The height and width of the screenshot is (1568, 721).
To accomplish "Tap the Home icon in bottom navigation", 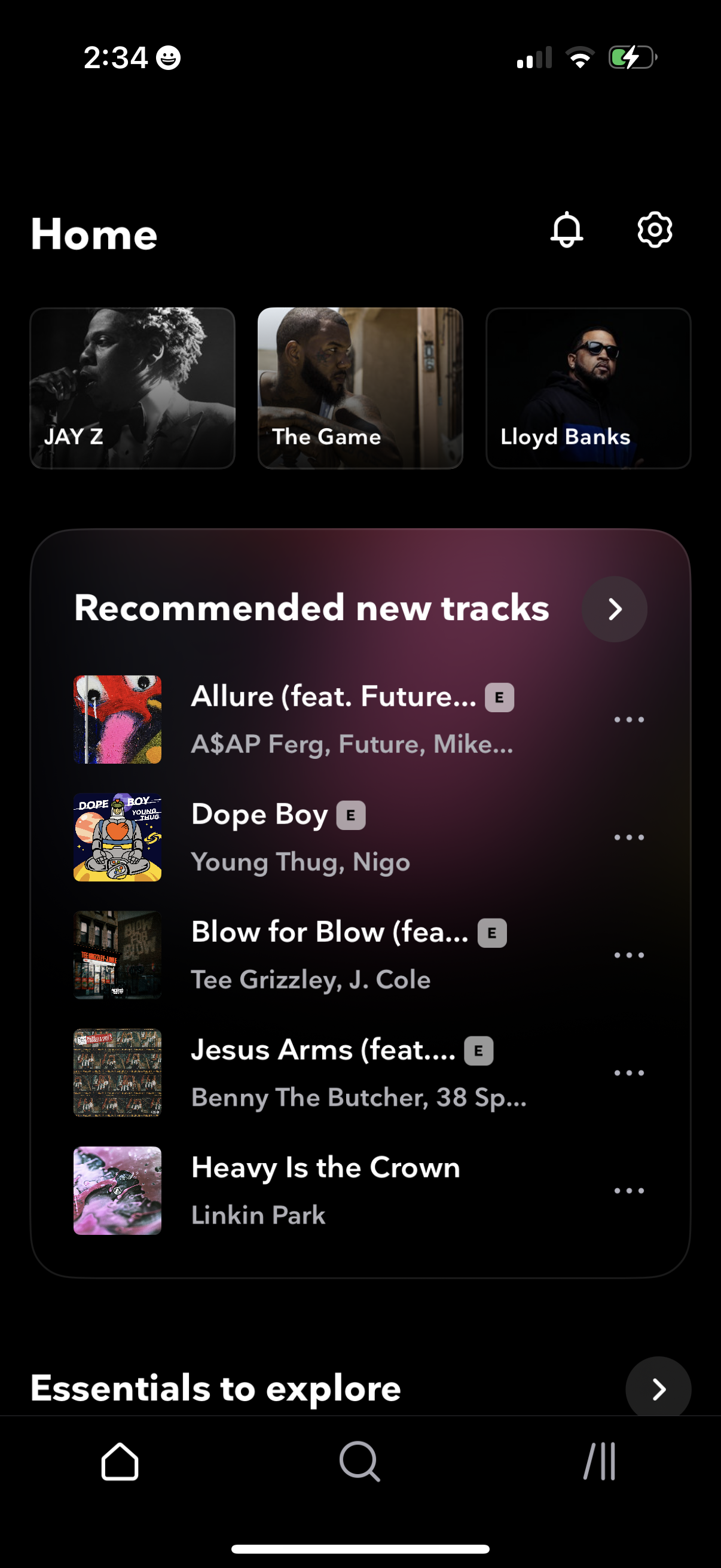I will point(120,1462).
